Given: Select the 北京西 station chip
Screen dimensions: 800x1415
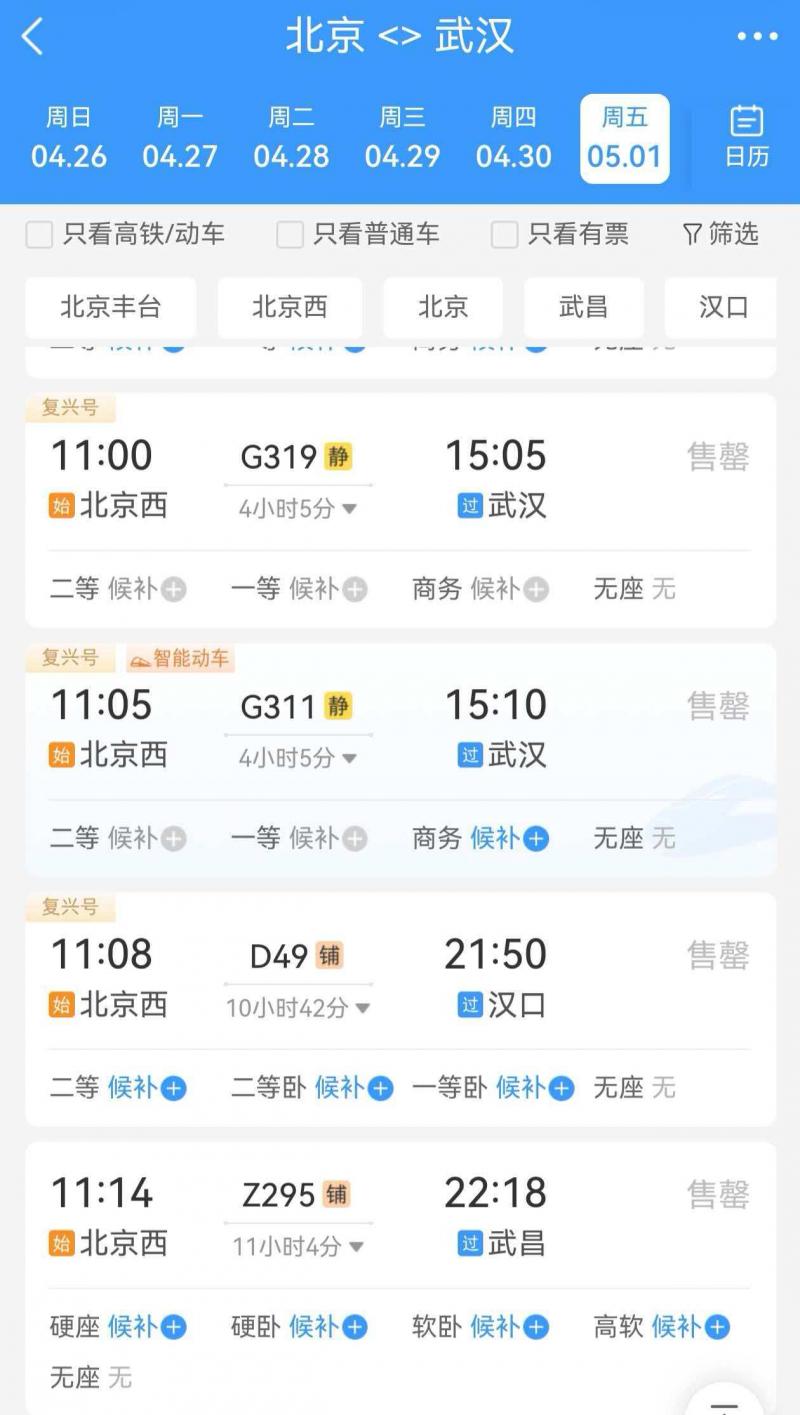Looking at the screenshot, I should point(289,307).
